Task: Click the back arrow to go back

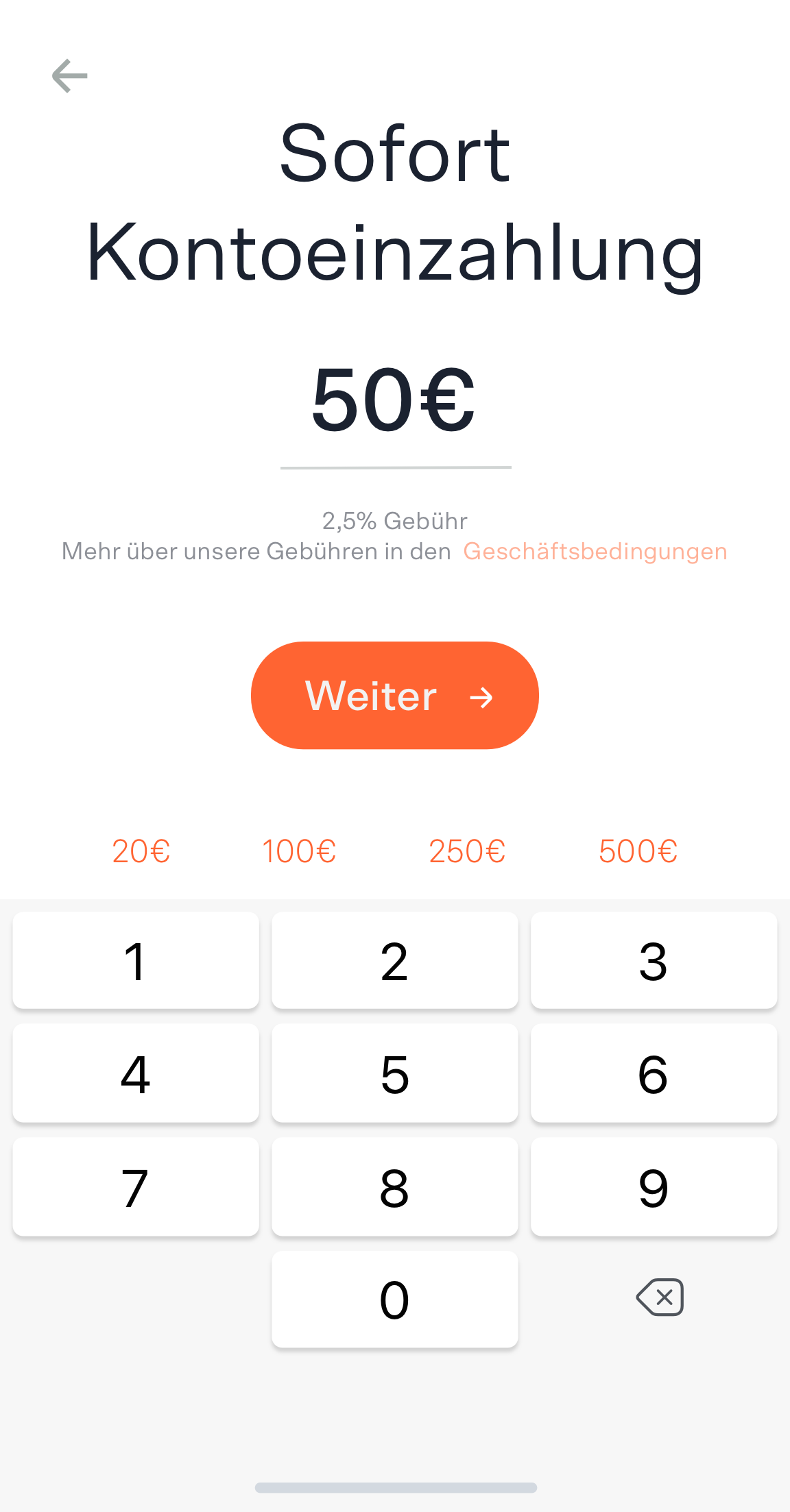Action: [x=69, y=75]
